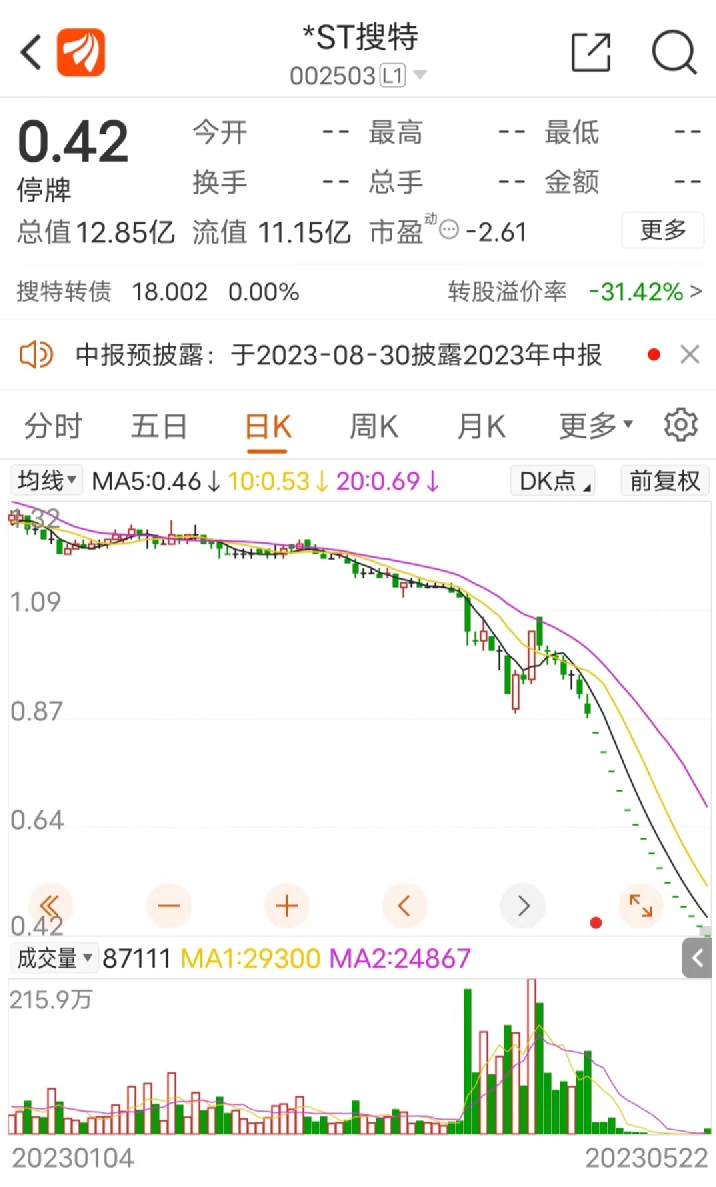This screenshot has height=1187, width=716.
Task: Select the 周K weekly chart tab
Action: click(x=373, y=427)
